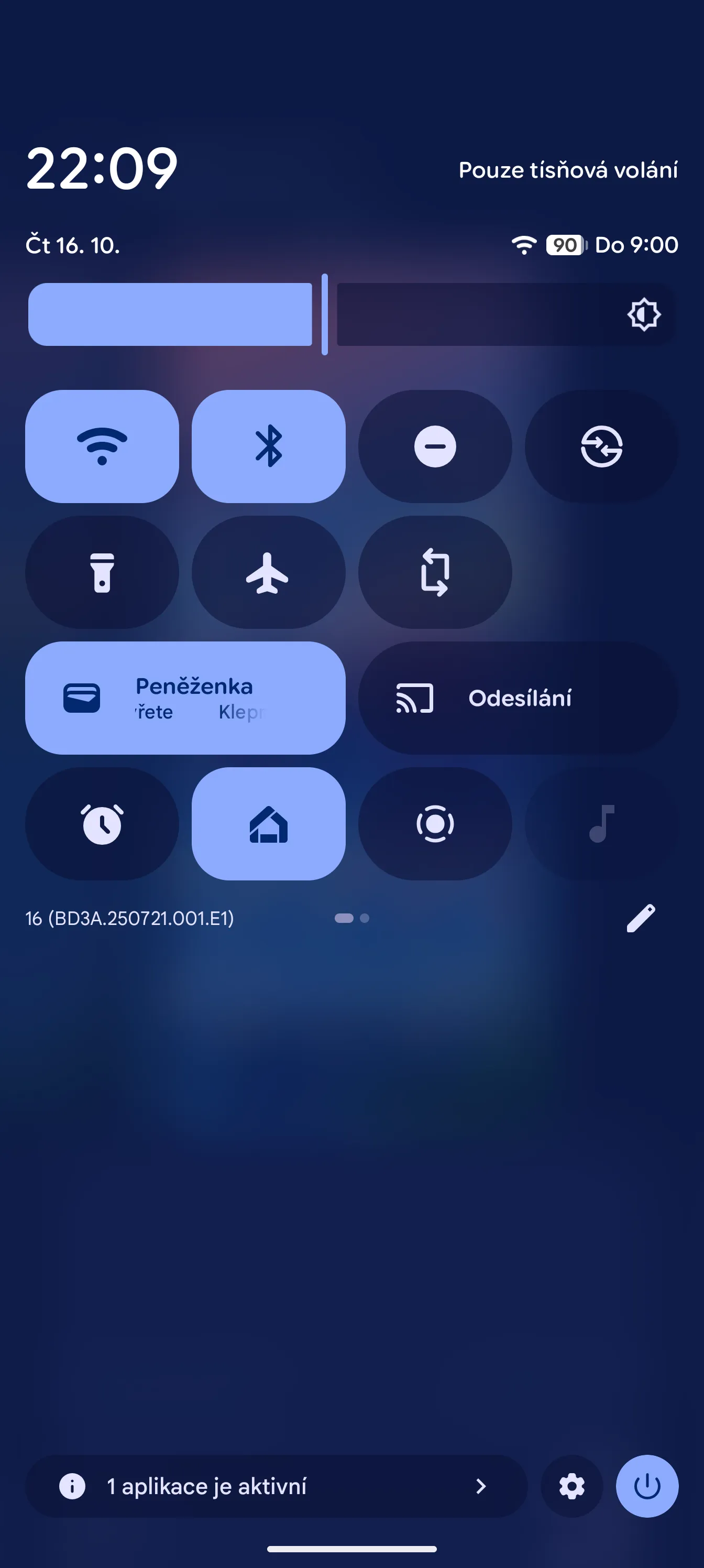Toggle the Data Saver tile

601,446
